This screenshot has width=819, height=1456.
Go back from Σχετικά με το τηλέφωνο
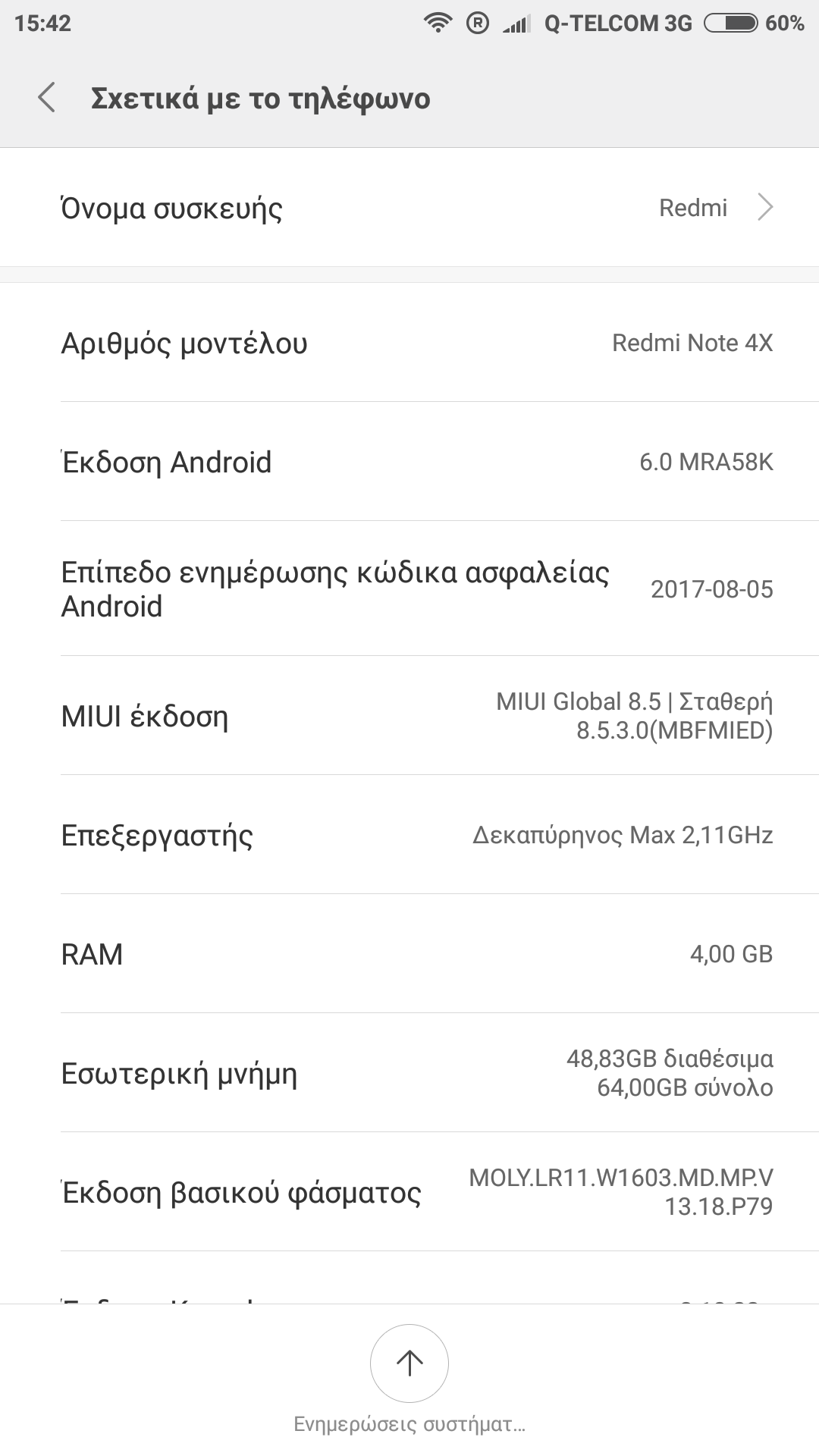[x=47, y=98]
